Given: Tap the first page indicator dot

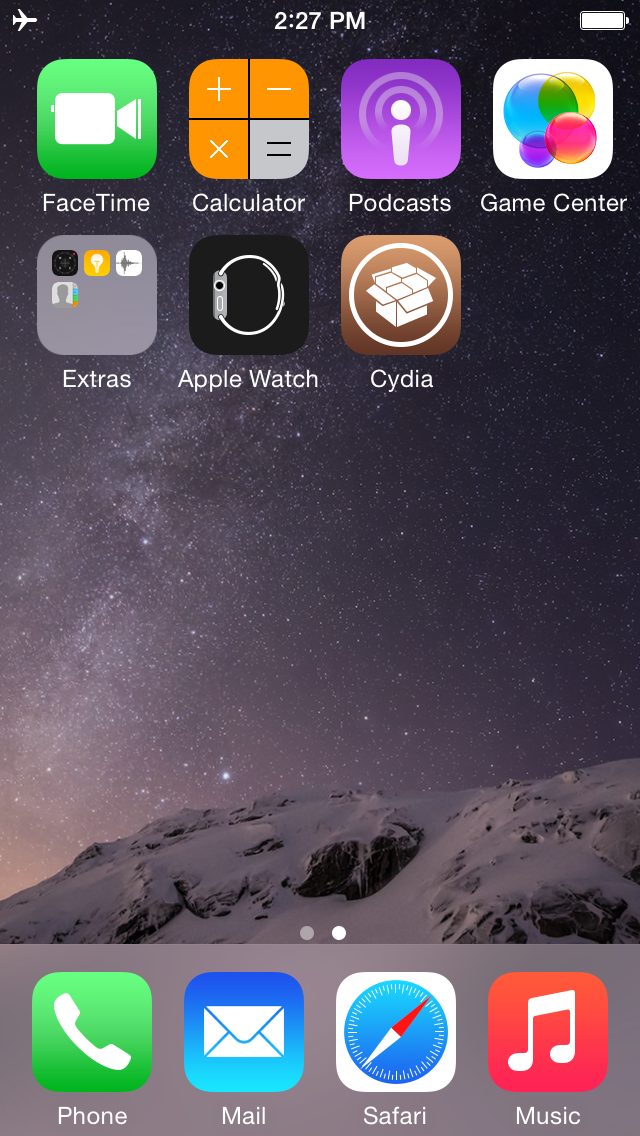Looking at the screenshot, I should 307,932.
